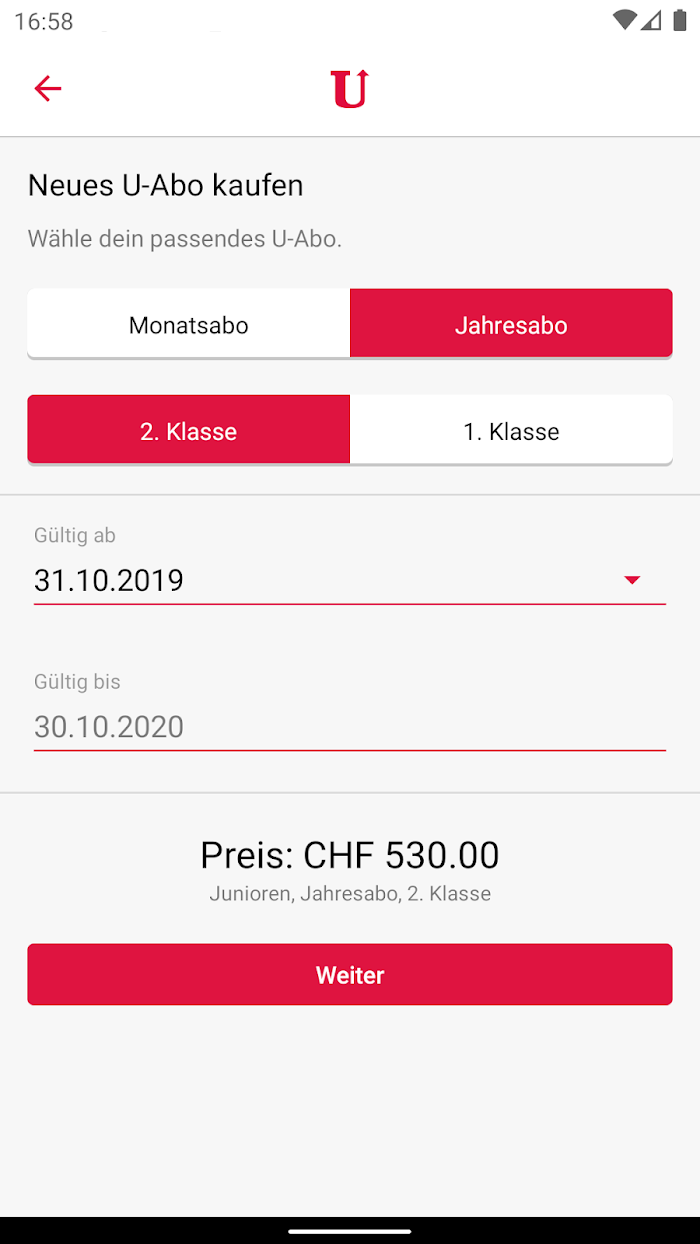Select the Jahresabo option
Viewport: 700px width, 1244px height.
pos(511,324)
